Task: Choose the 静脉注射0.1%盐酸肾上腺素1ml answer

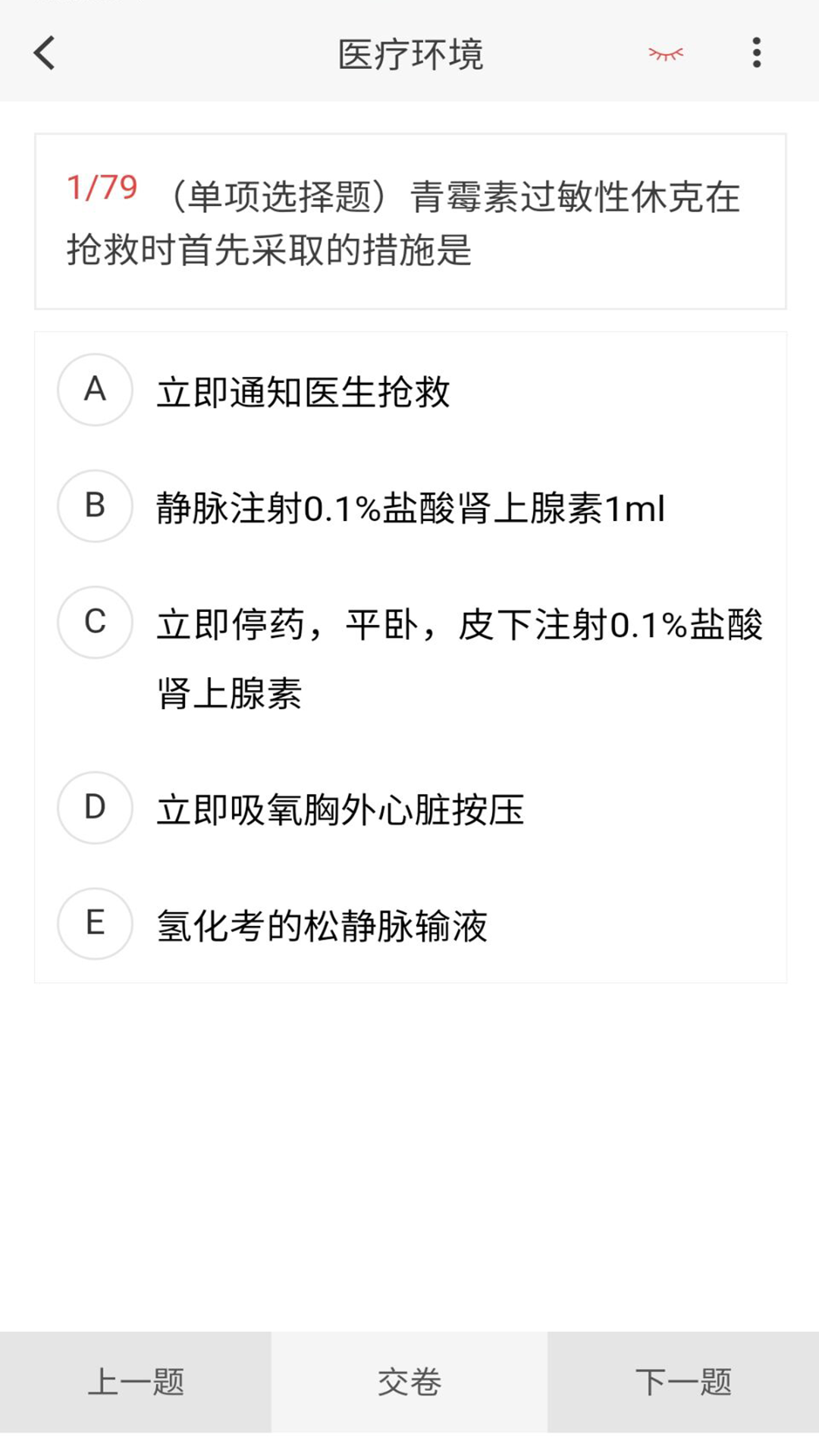Action: coord(409,507)
